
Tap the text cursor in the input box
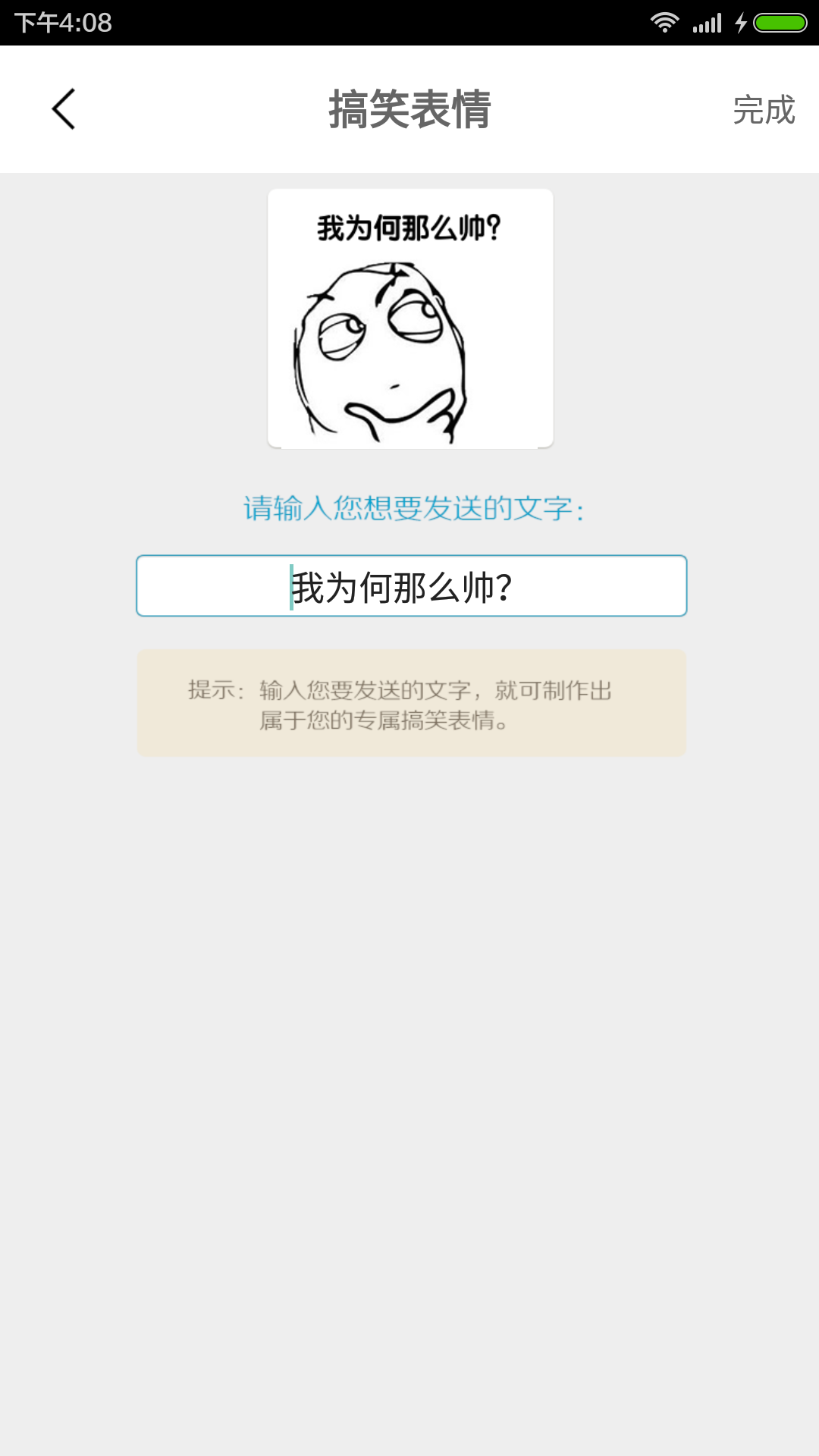(290, 585)
